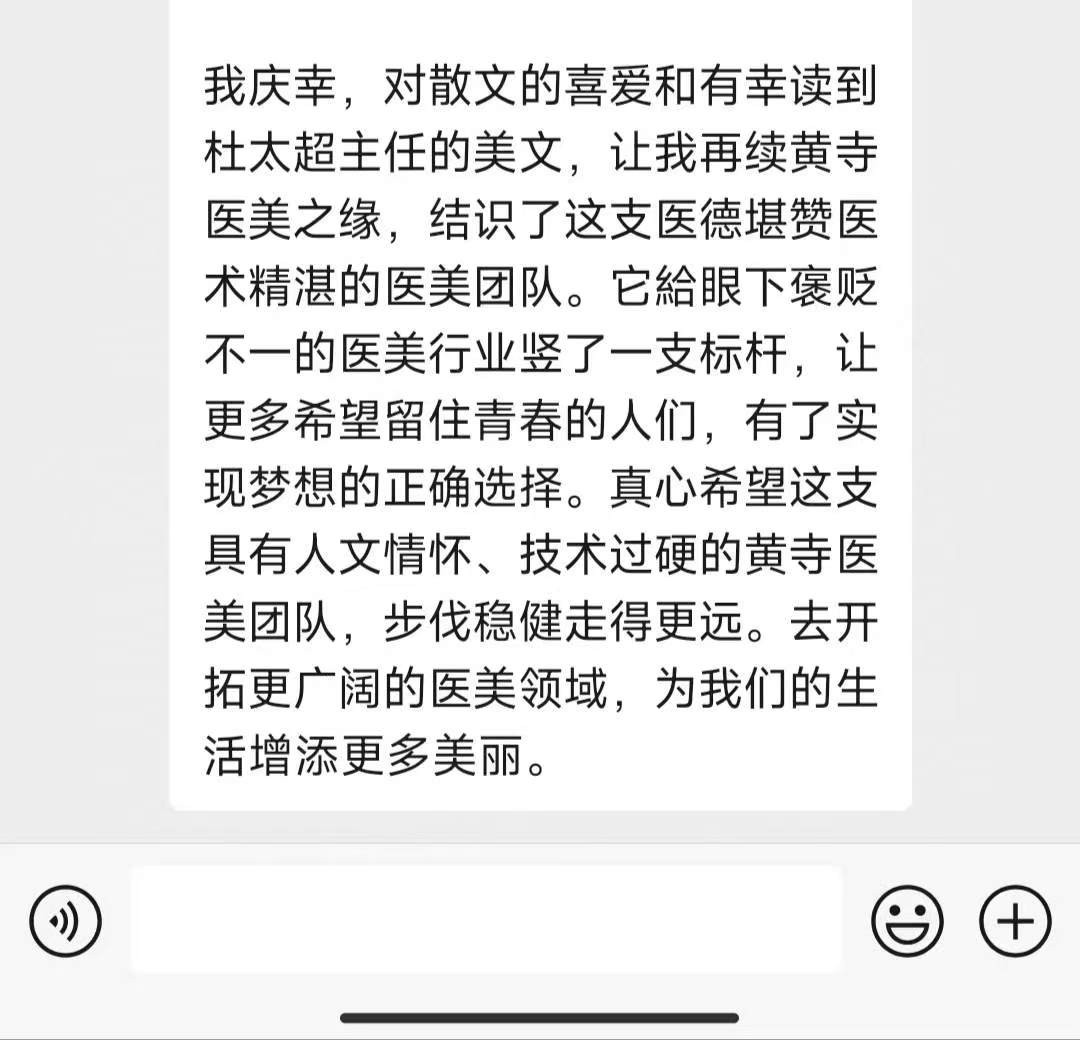Open the plus attachments menu
Image resolution: width=1080 pixels, height=1040 pixels.
point(1014,920)
